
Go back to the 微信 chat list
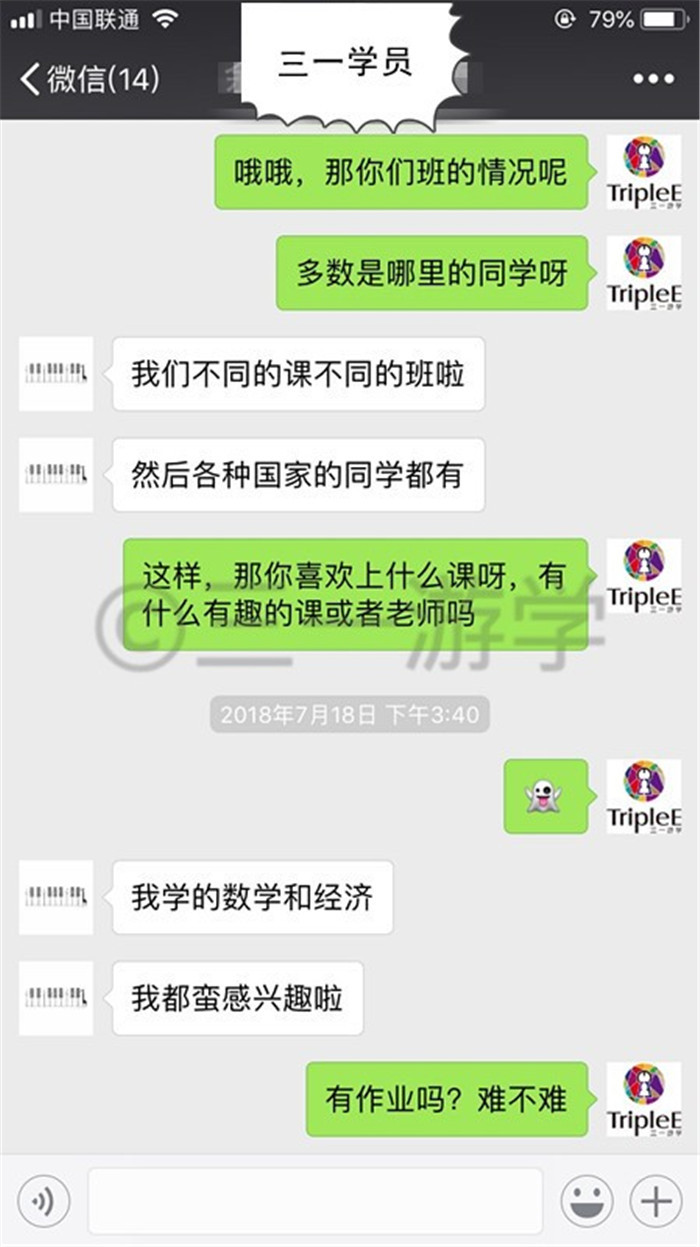pyautogui.click(x=90, y=79)
